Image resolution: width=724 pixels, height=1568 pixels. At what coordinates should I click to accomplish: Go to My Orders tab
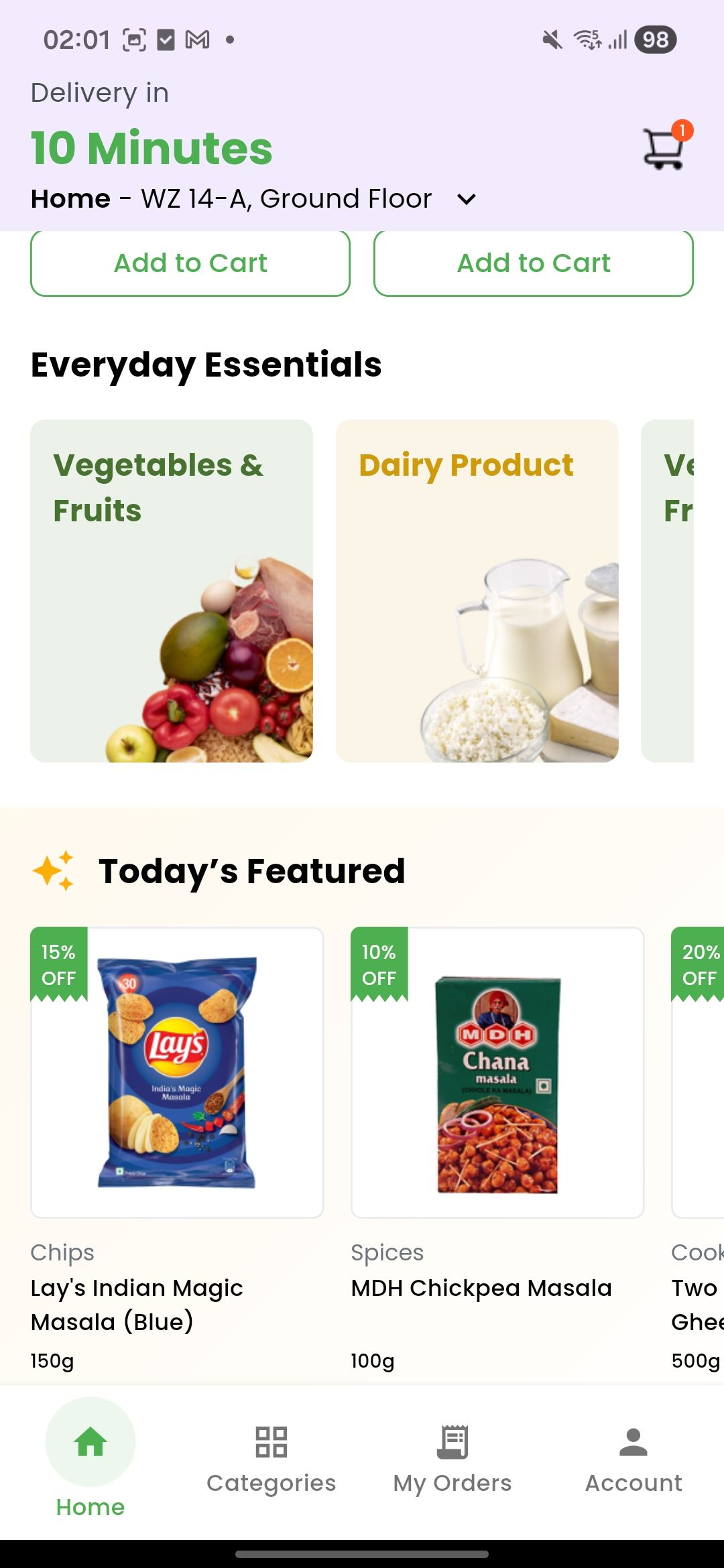tap(452, 1459)
